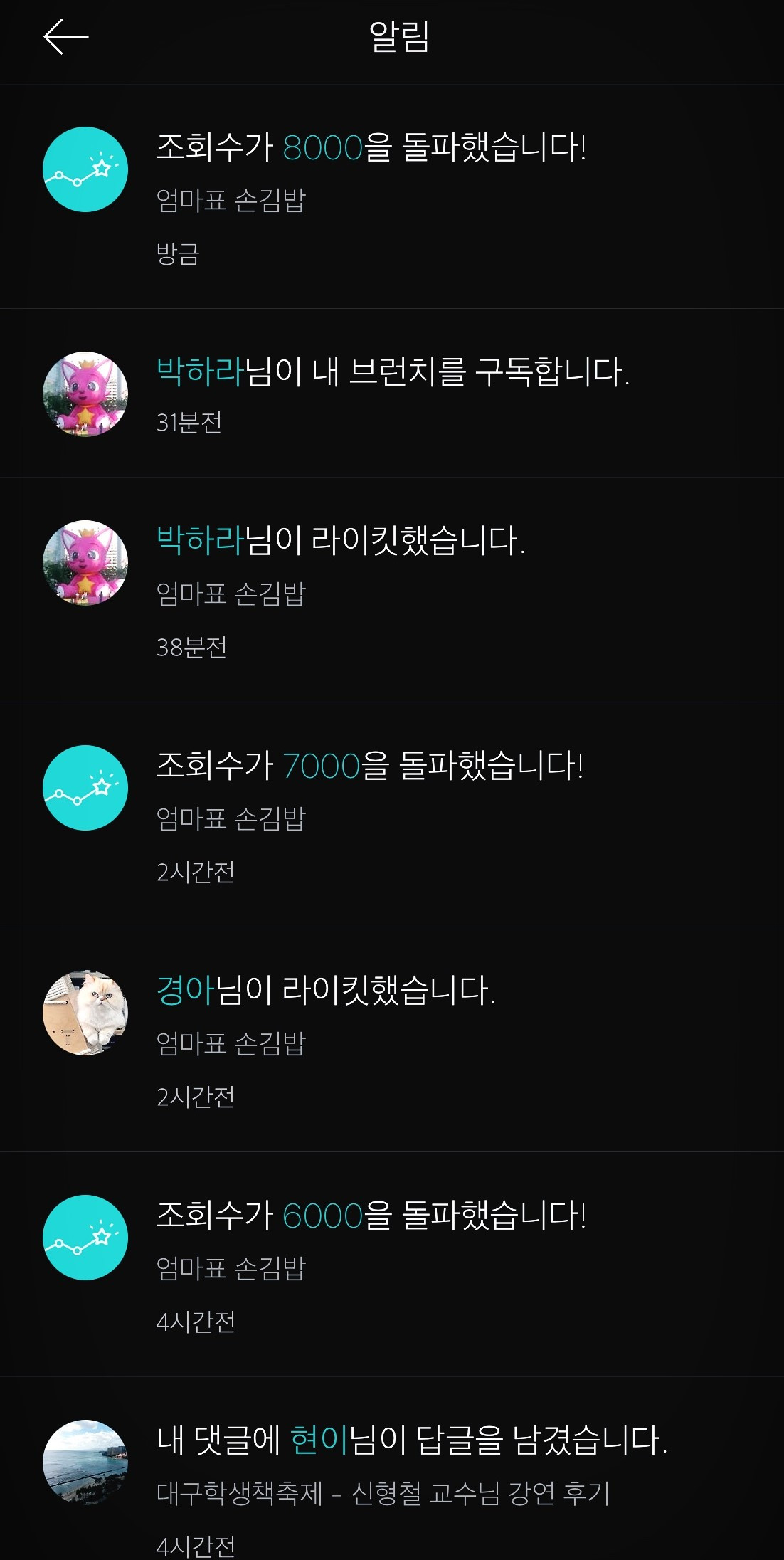This screenshot has width=784, height=1560.
Task: Open the 8000 views milestone stat icon
Action: [85, 169]
